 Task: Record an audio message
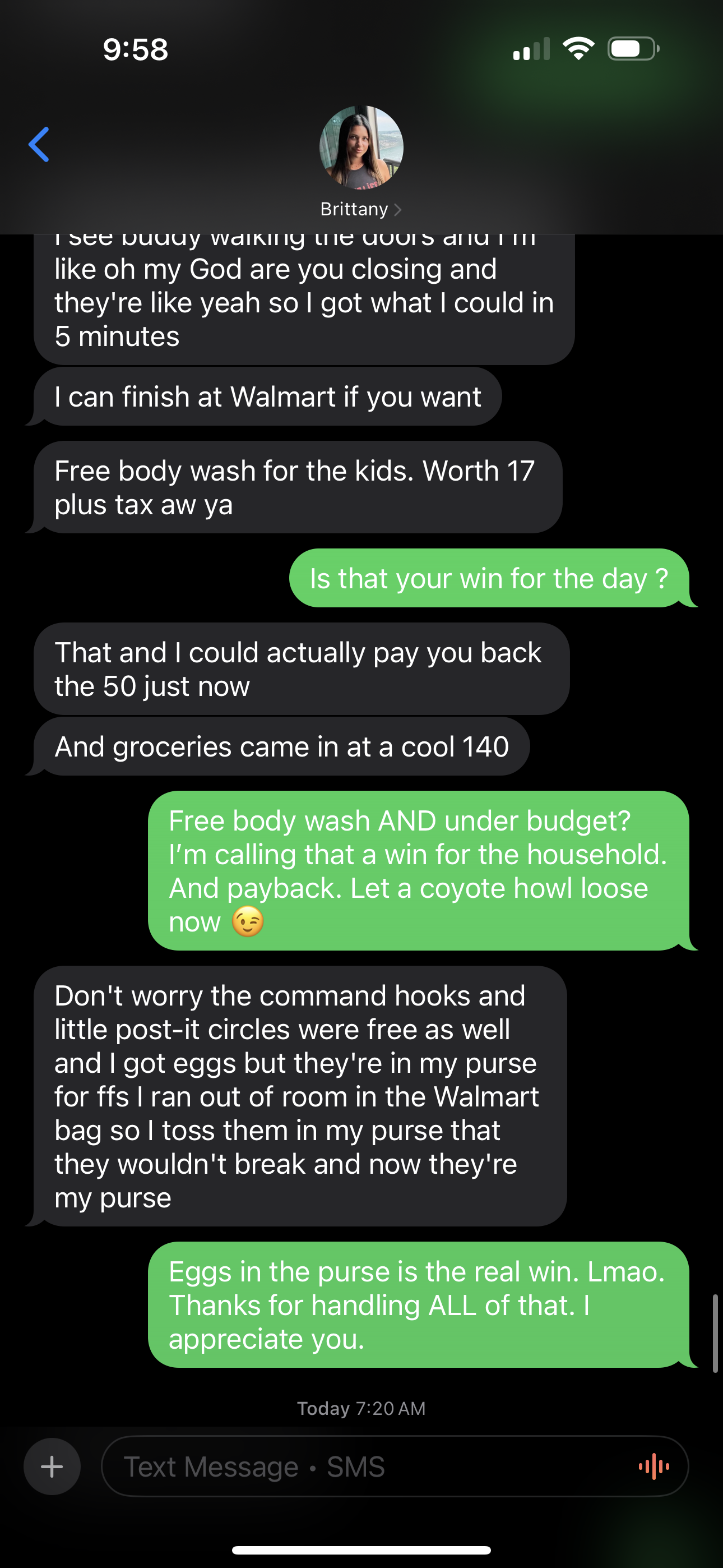[654, 1466]
